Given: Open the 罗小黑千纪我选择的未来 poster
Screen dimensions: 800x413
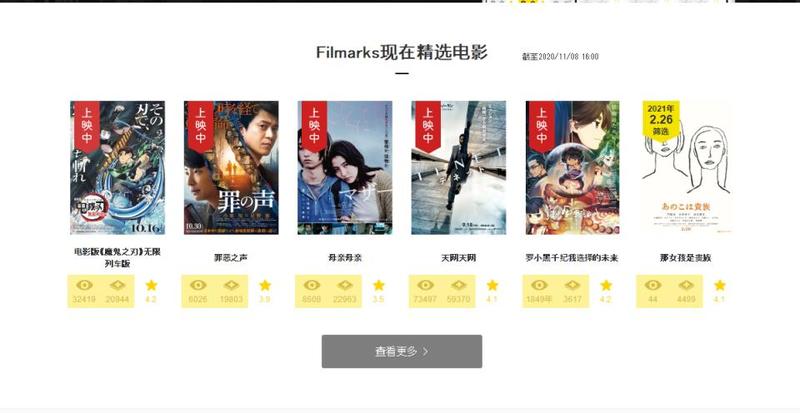Looking at the screenshot, I should click(x=572, y=167).
